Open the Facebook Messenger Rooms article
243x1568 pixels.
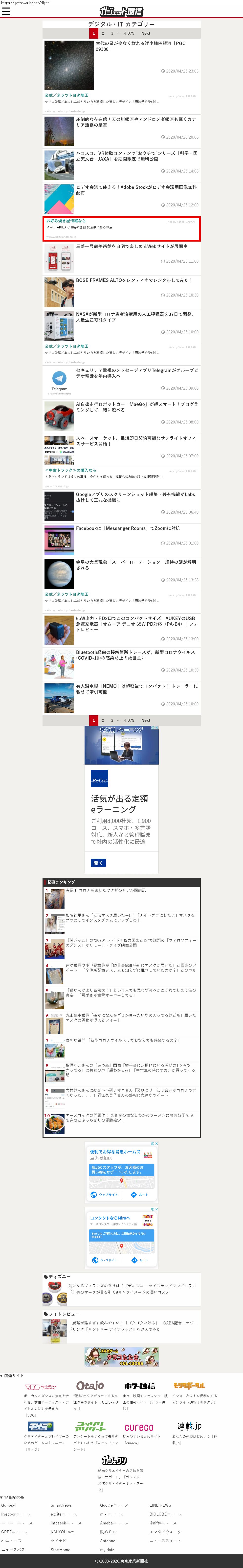128,528
